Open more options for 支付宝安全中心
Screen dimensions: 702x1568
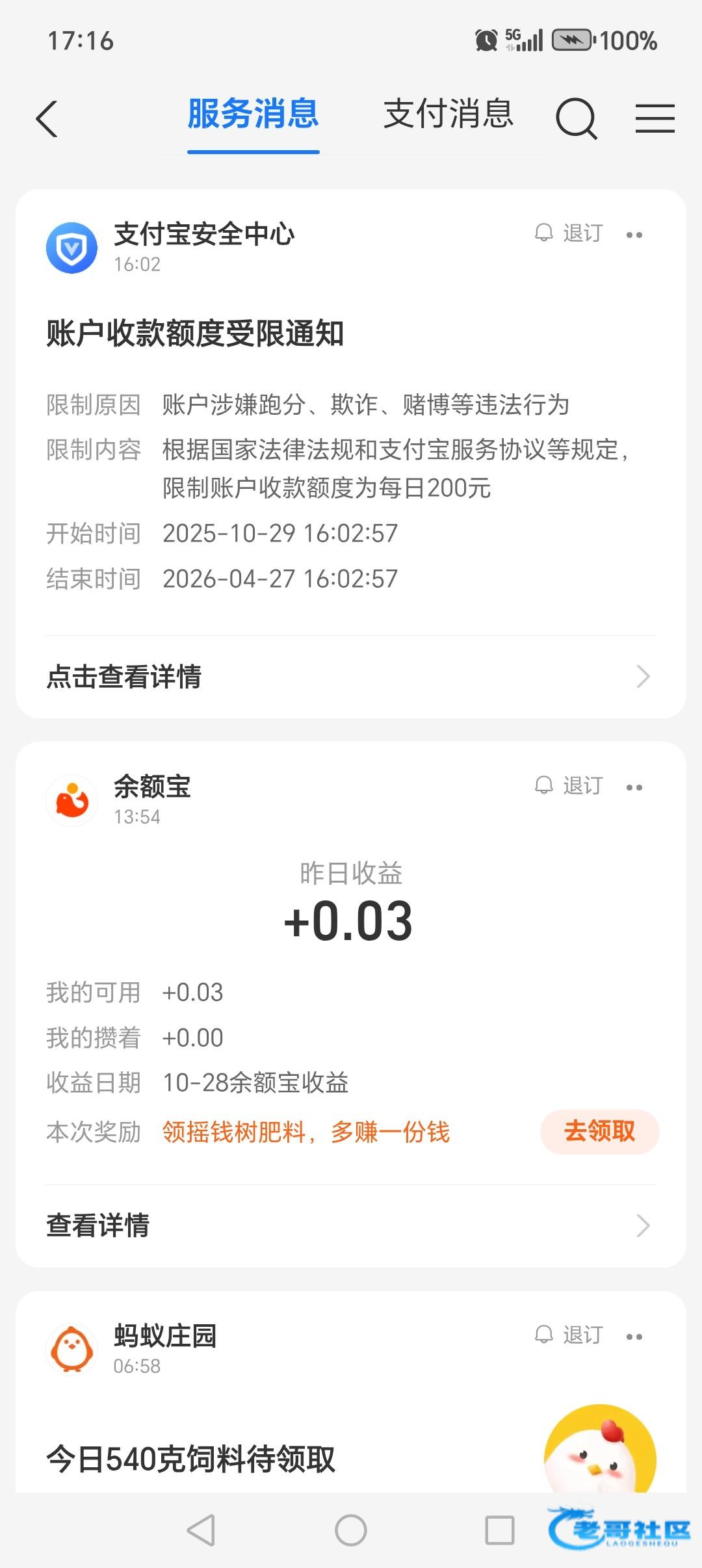pos(634,235)
